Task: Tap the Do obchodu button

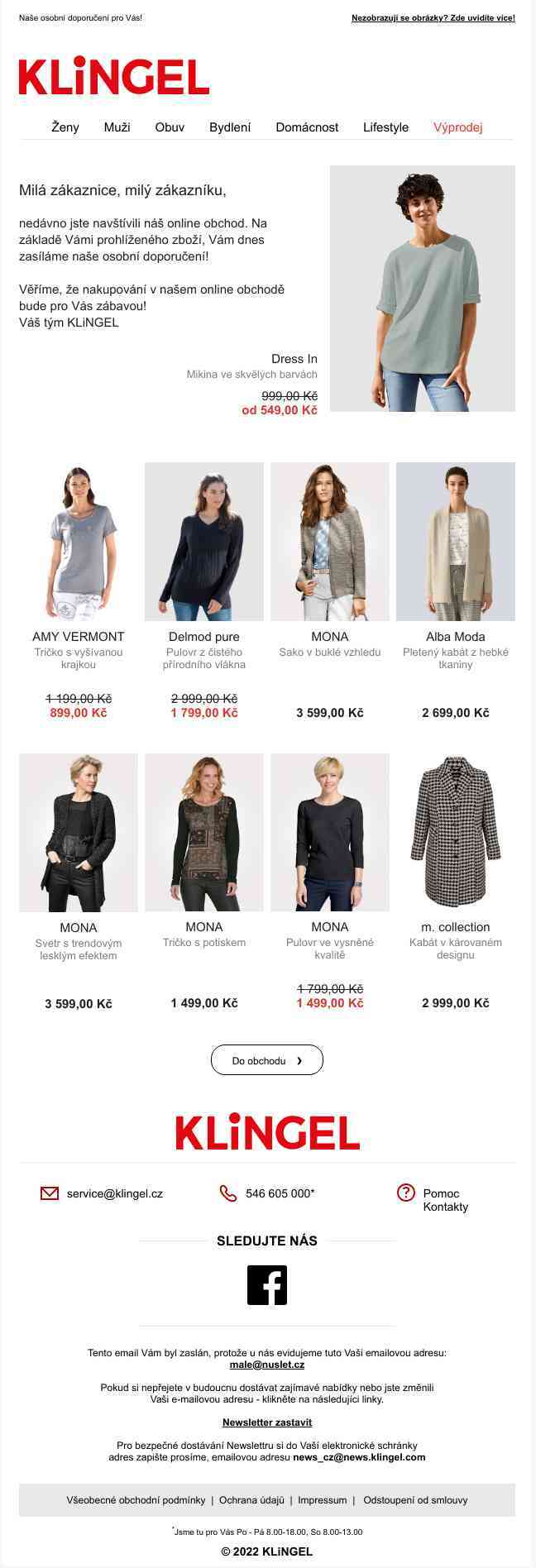Action: [266, 1060]
